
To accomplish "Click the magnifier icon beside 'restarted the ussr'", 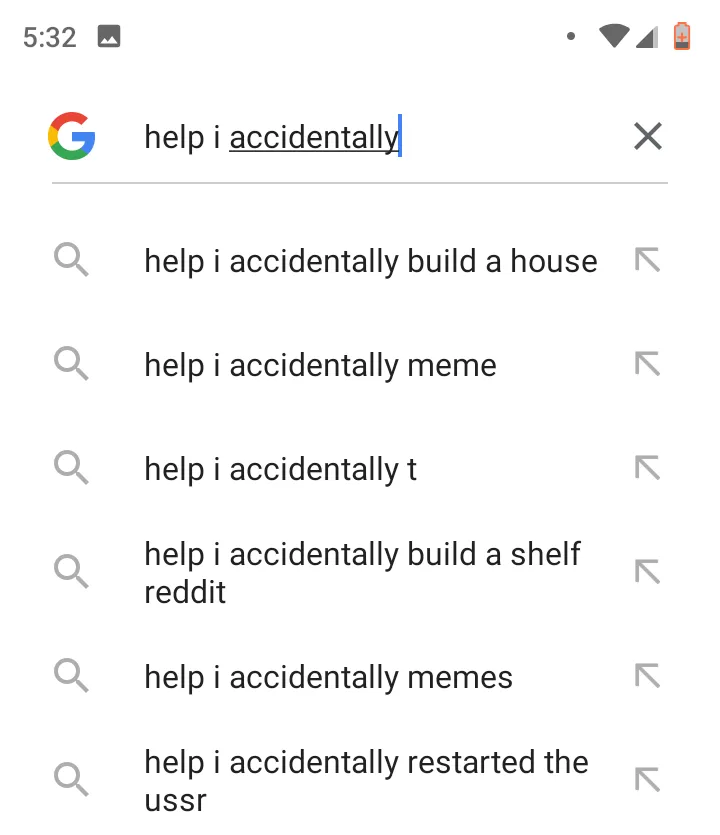I will click(71, 779).
